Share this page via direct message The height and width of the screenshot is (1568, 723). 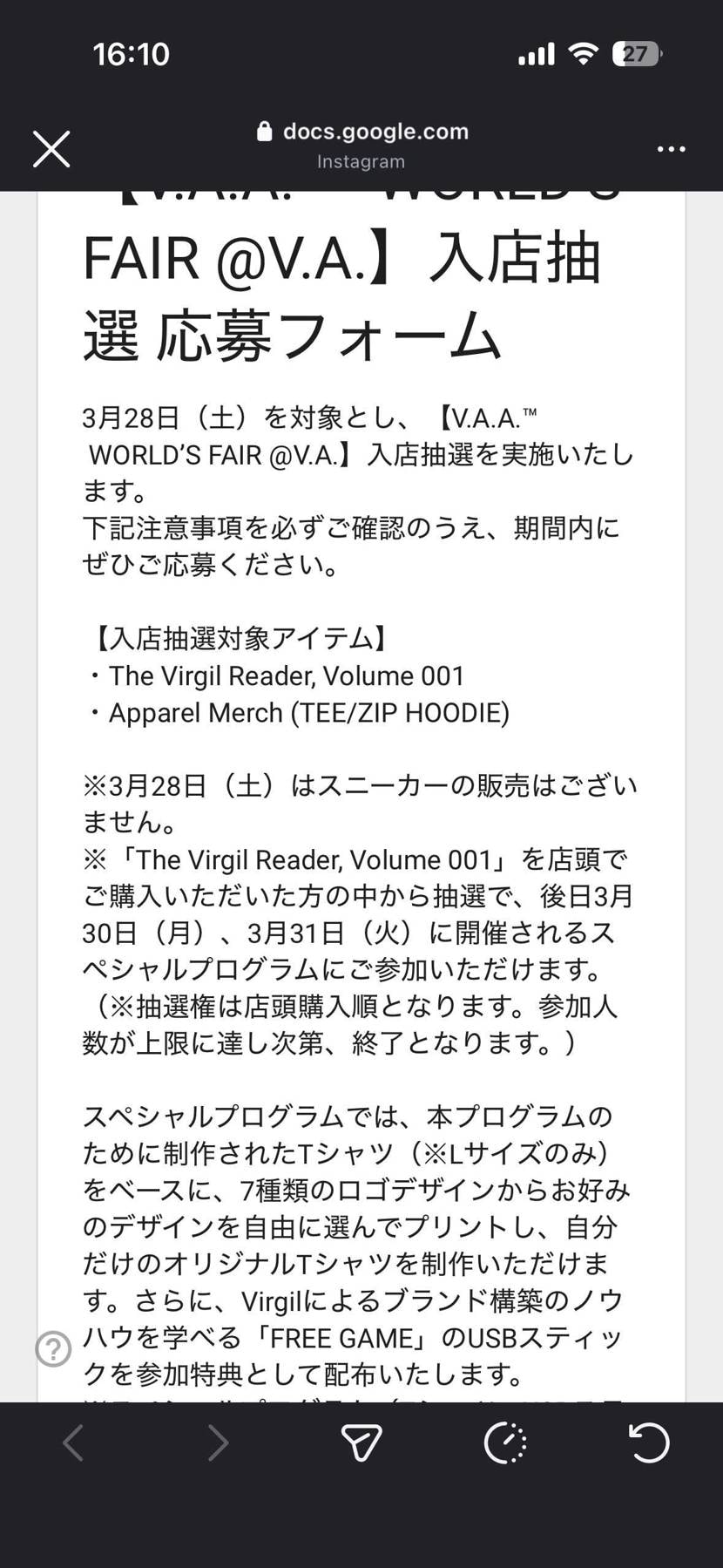(x=361, y=1442)
